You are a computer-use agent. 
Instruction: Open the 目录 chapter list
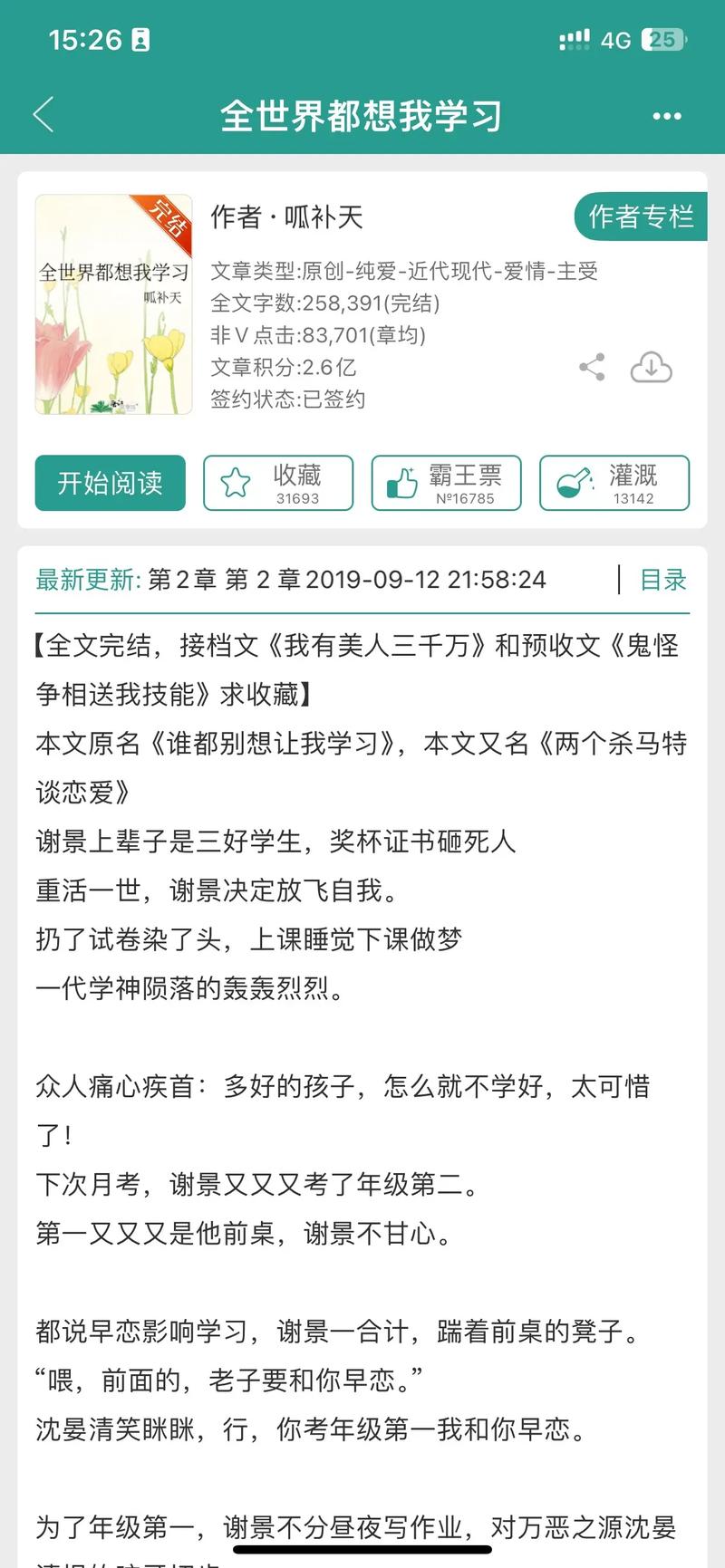click(x=666, y=581)
